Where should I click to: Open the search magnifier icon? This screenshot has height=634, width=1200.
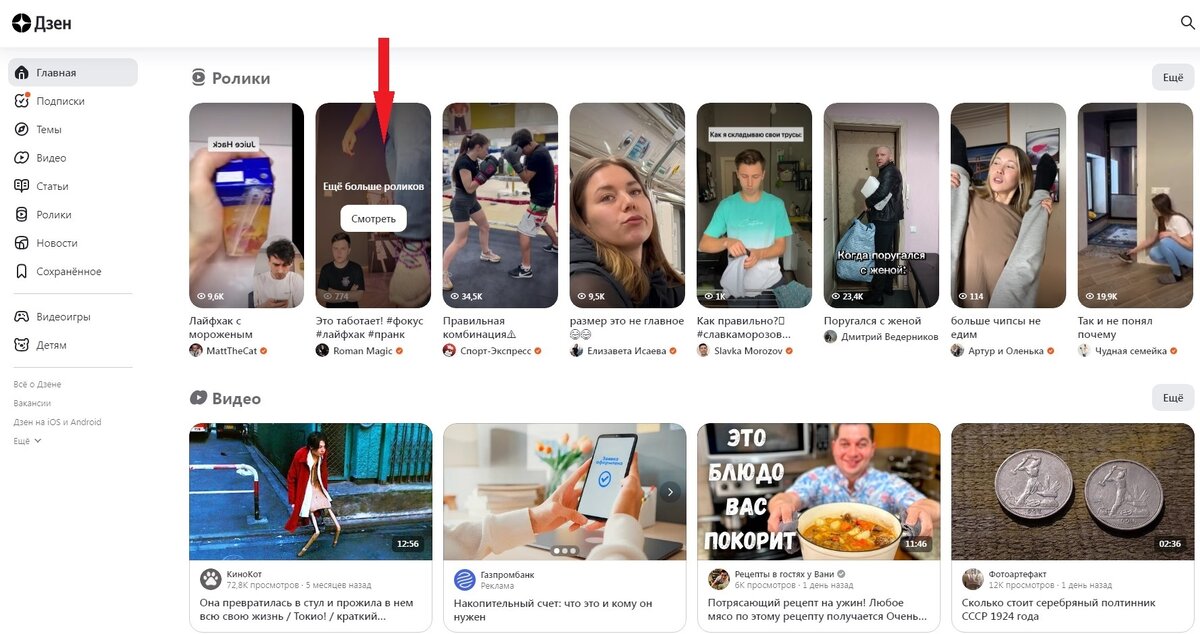[1187, 22]
